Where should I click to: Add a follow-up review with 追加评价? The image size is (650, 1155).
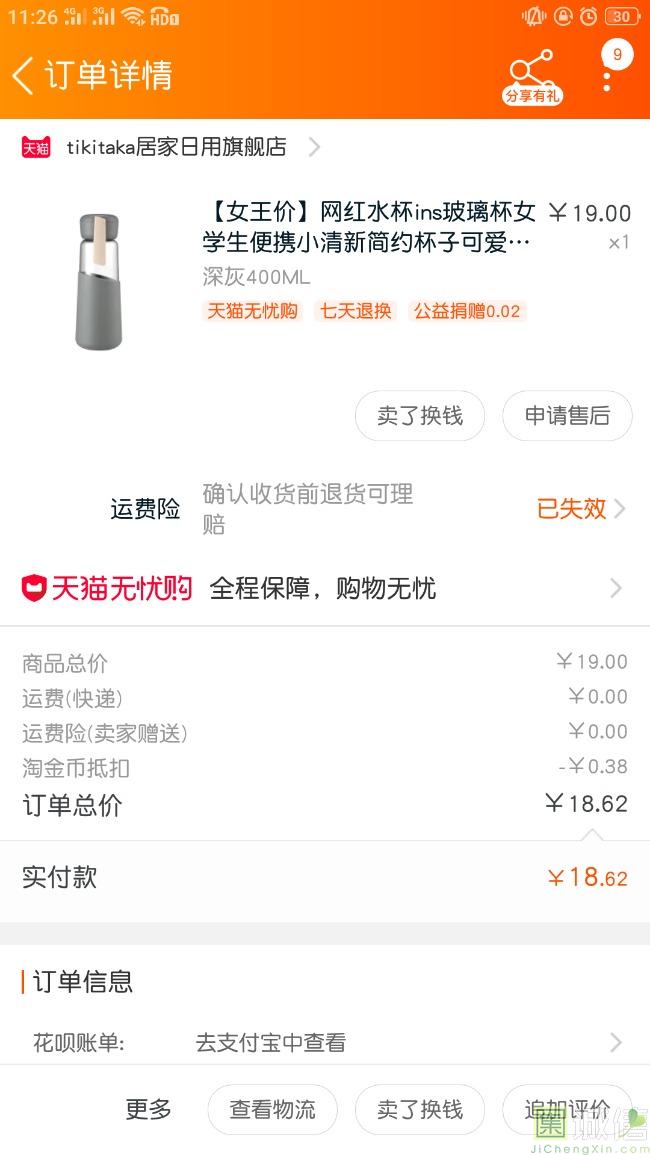pos(566,1109)
